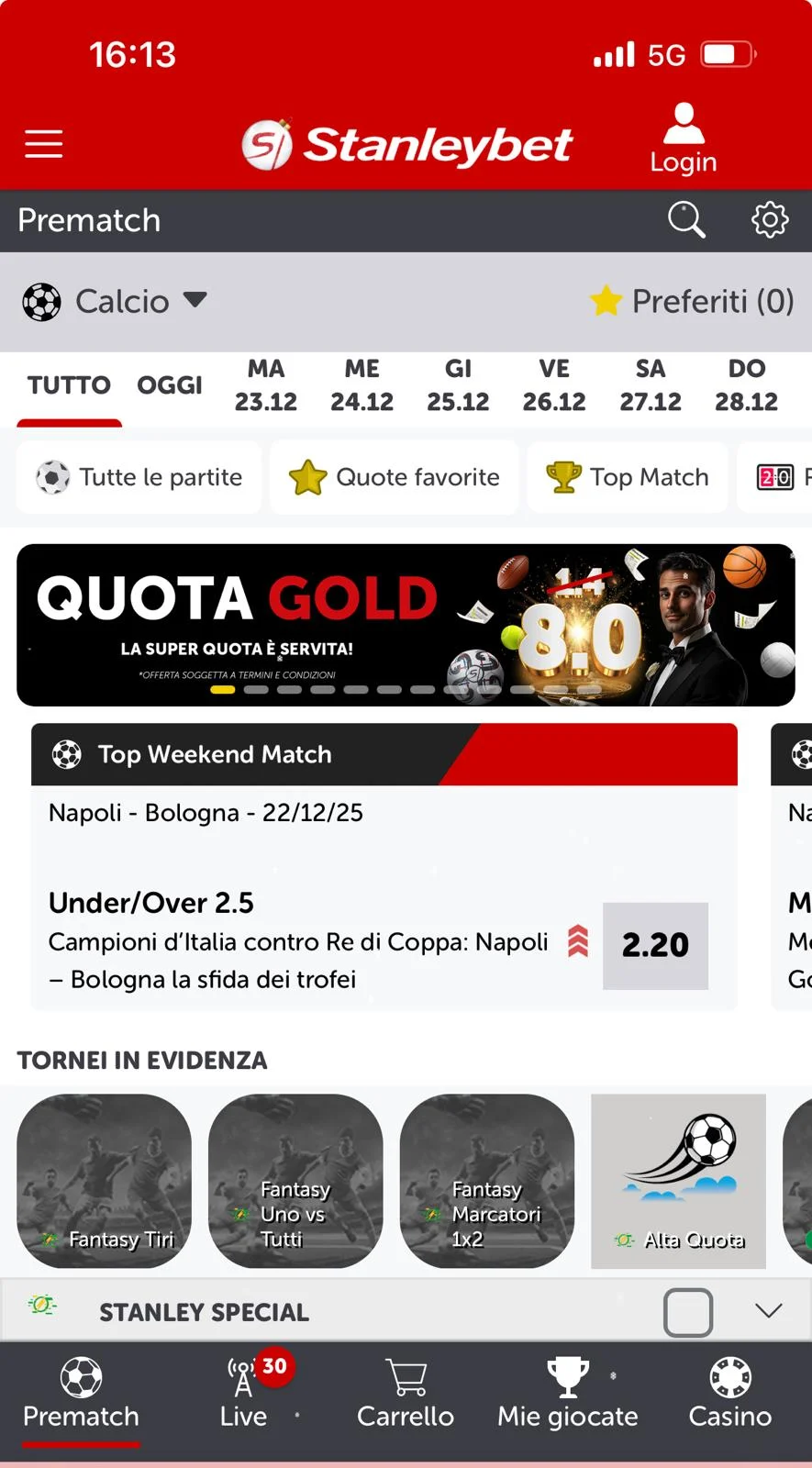Add the 2.20 odds to the betslip
812x1468 pixels.
point(655,945)
